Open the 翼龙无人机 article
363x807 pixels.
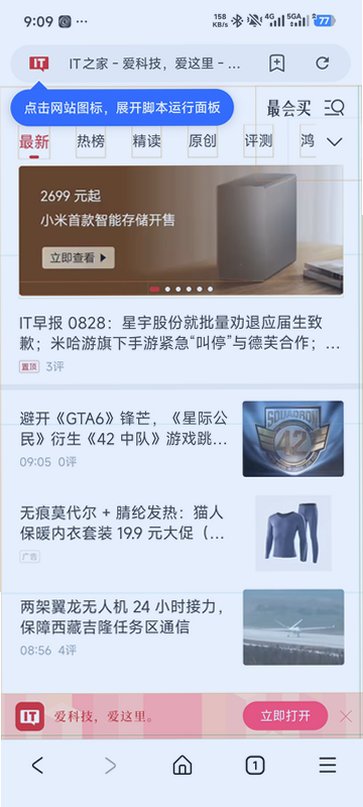(x=122, y=617)
